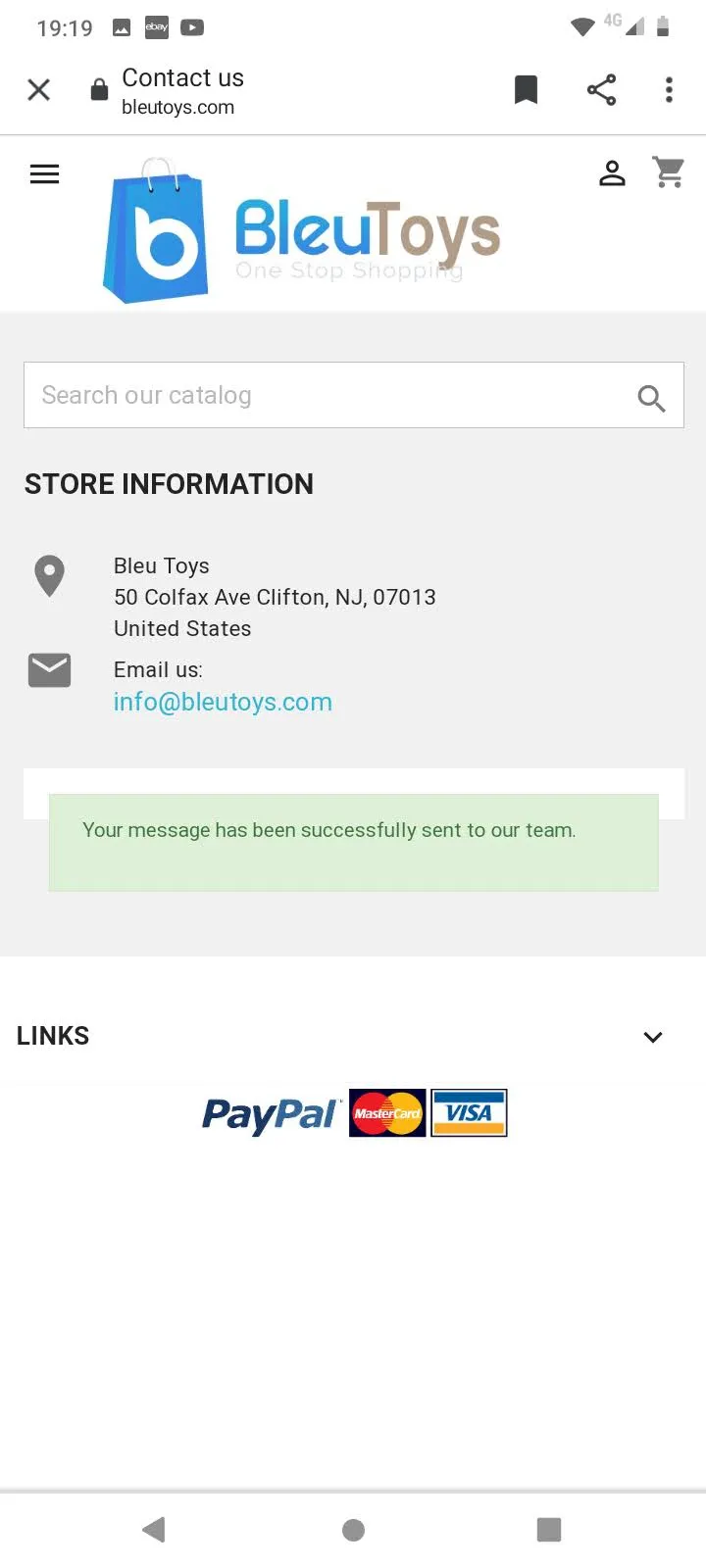This screenshot has width=706, height=1568.
Task: Bookmark this Contact us page
Action: pyautogui.click(x=527, y=90)
